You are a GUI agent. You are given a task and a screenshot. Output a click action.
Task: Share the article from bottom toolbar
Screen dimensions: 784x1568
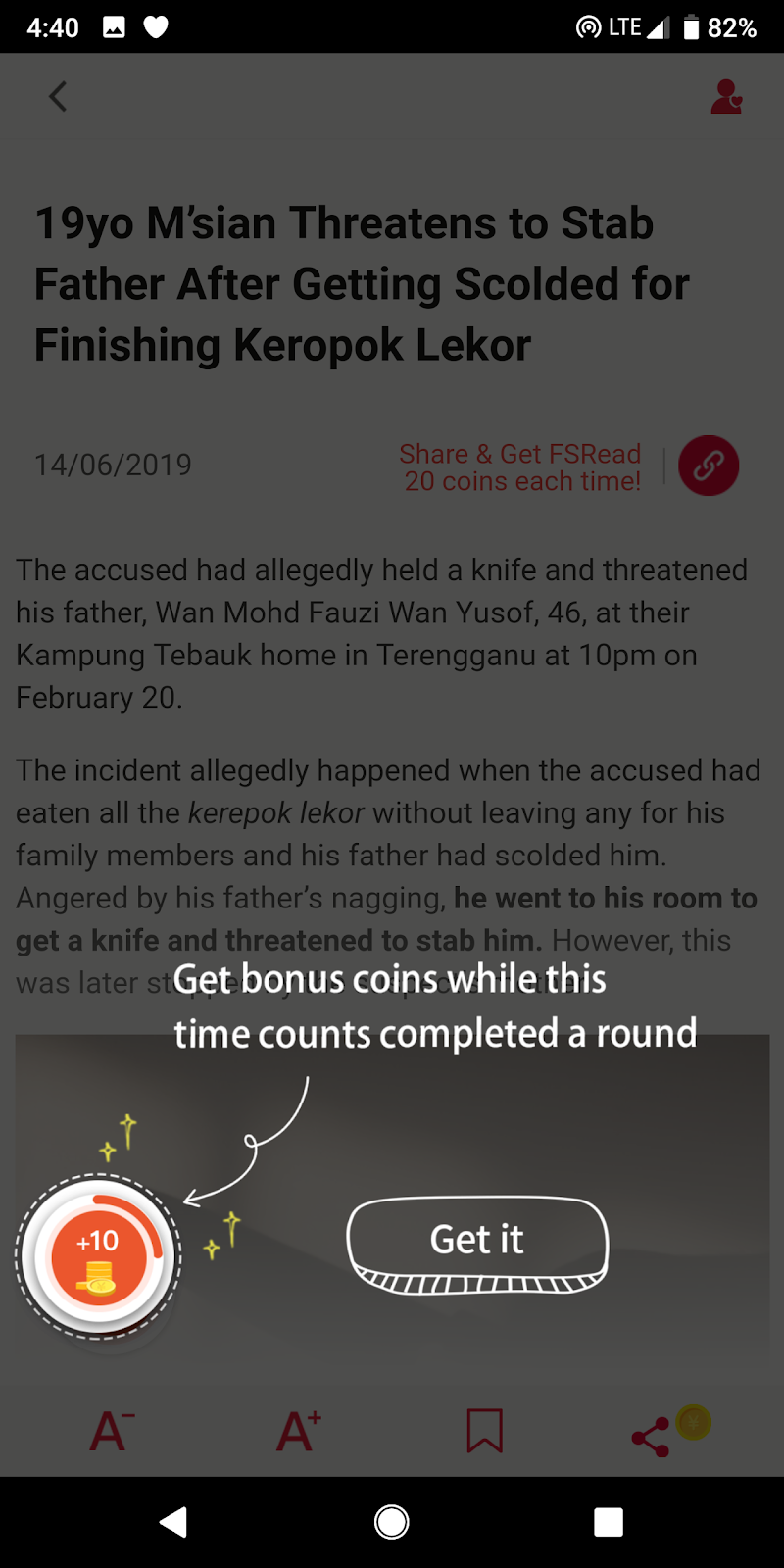pos(652,1437)
